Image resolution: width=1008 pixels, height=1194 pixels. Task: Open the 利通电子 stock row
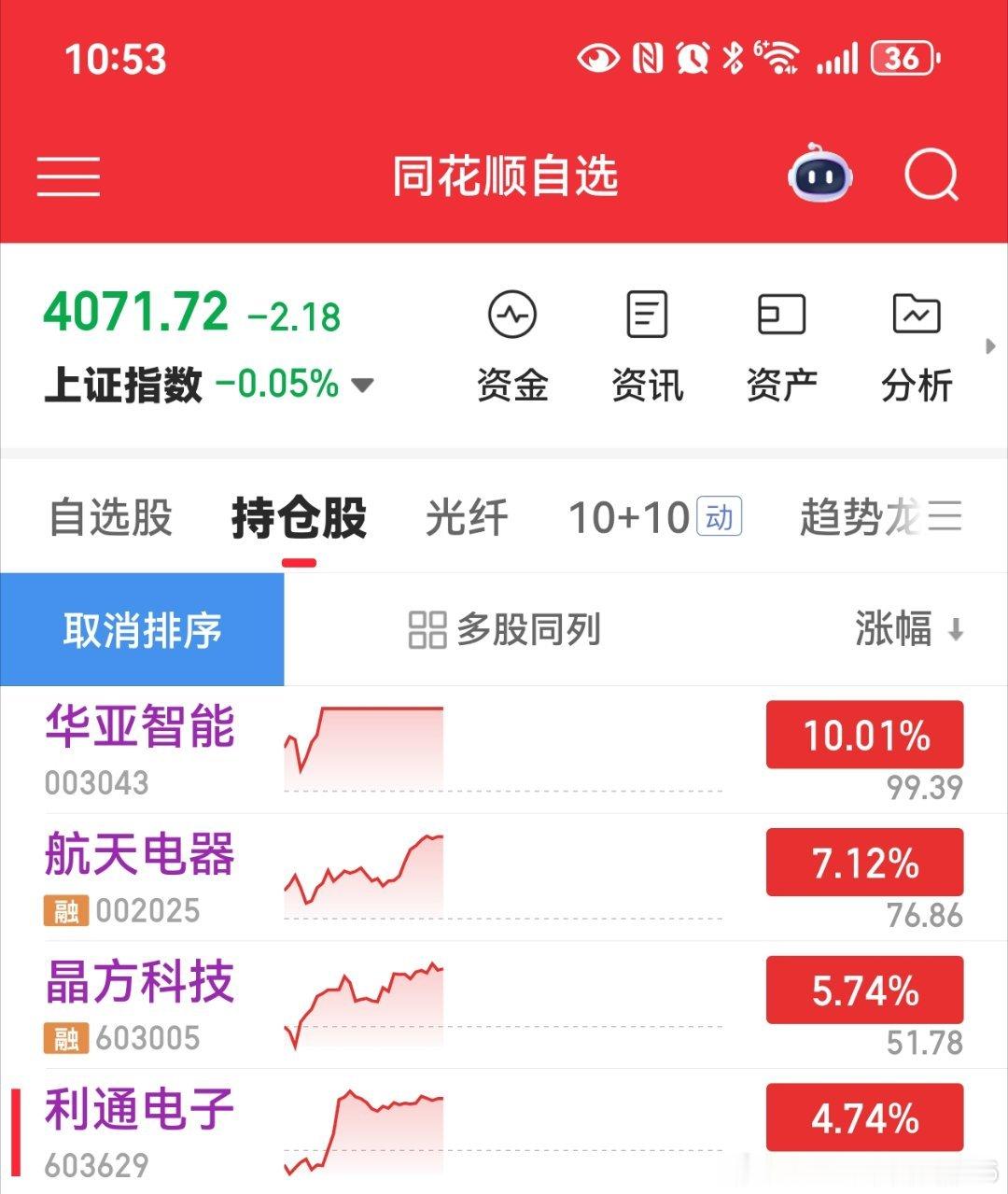click(x=504, y=1131)
